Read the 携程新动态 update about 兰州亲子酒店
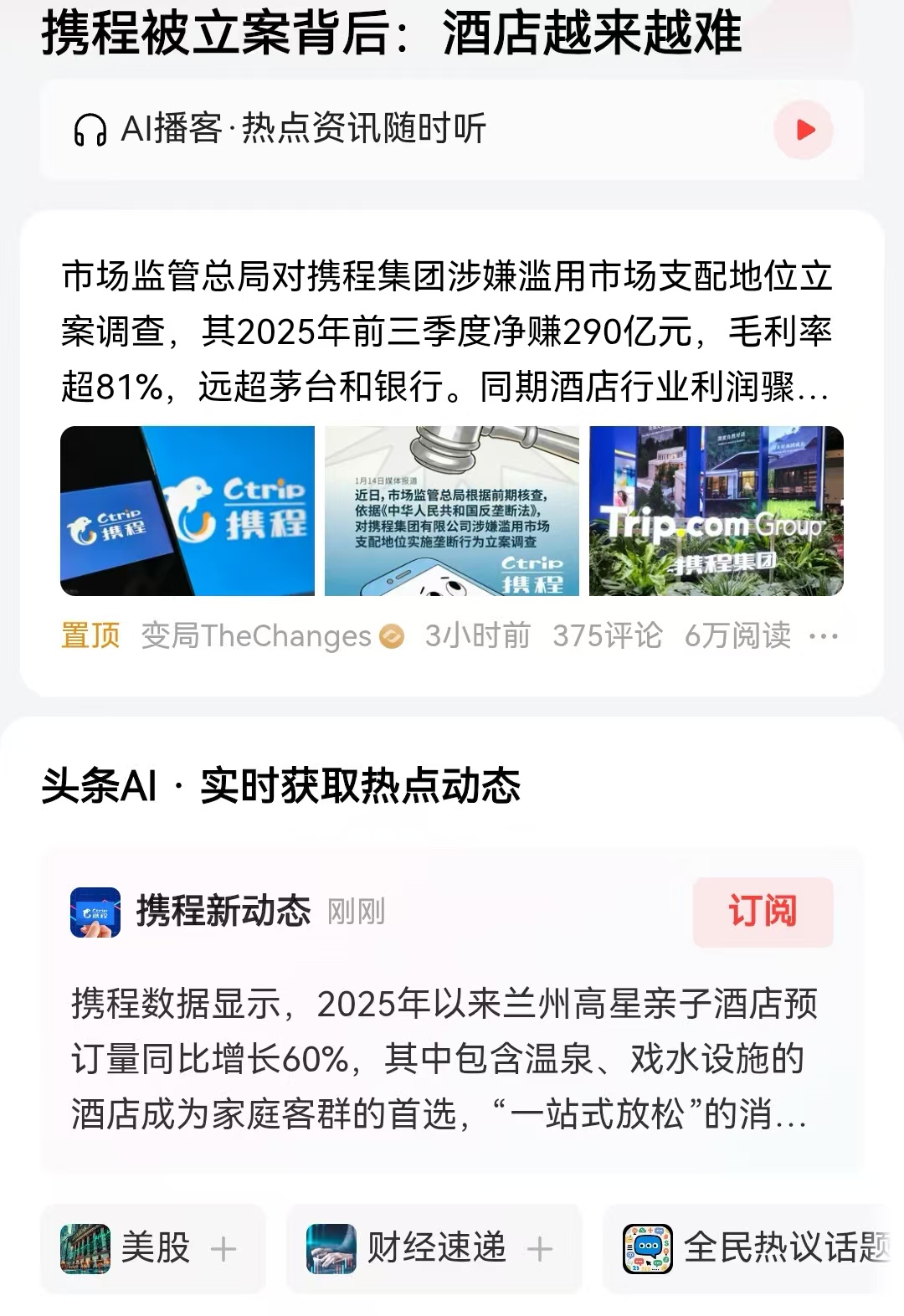 (x=444, y=1059)
